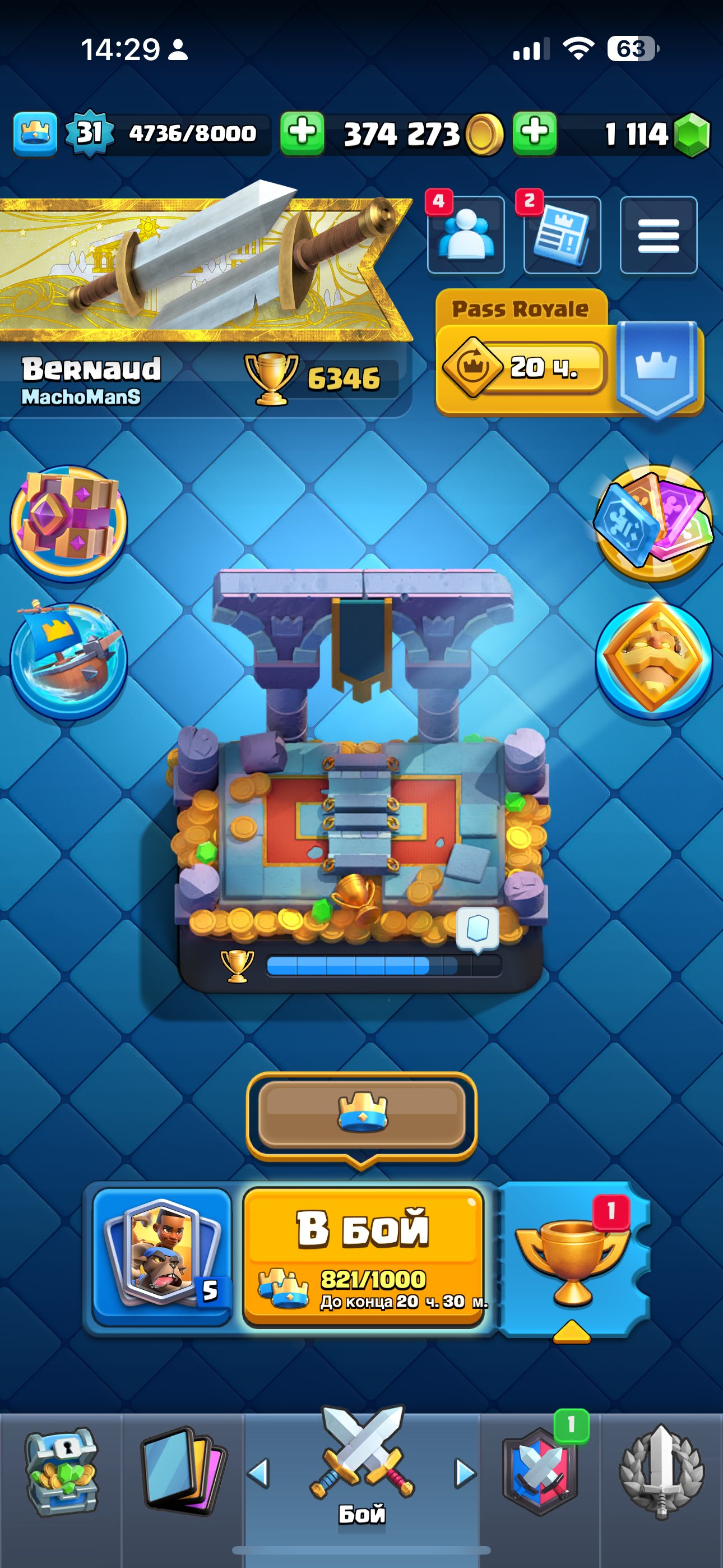Open the friends list icon
This screenshot has height=1568, width=723.
tap(466, 235)
